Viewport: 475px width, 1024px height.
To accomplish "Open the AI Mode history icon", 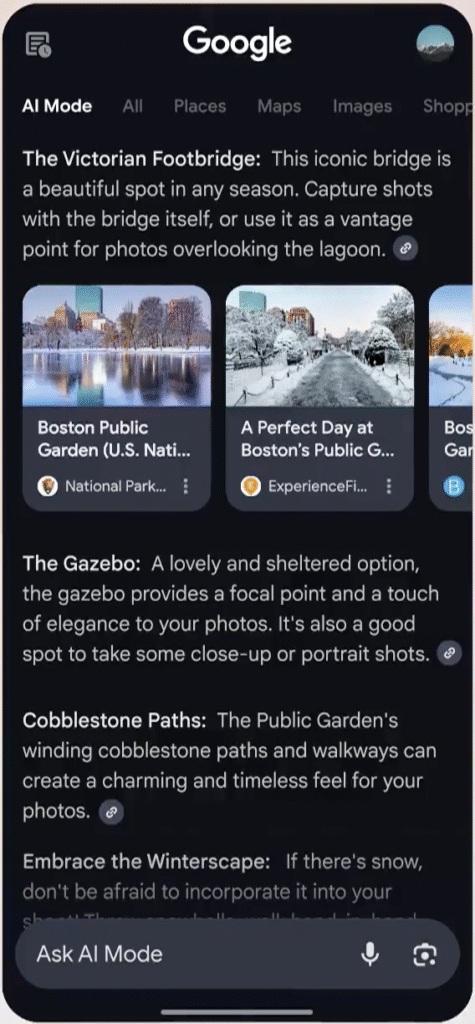I will pos(38,44).
